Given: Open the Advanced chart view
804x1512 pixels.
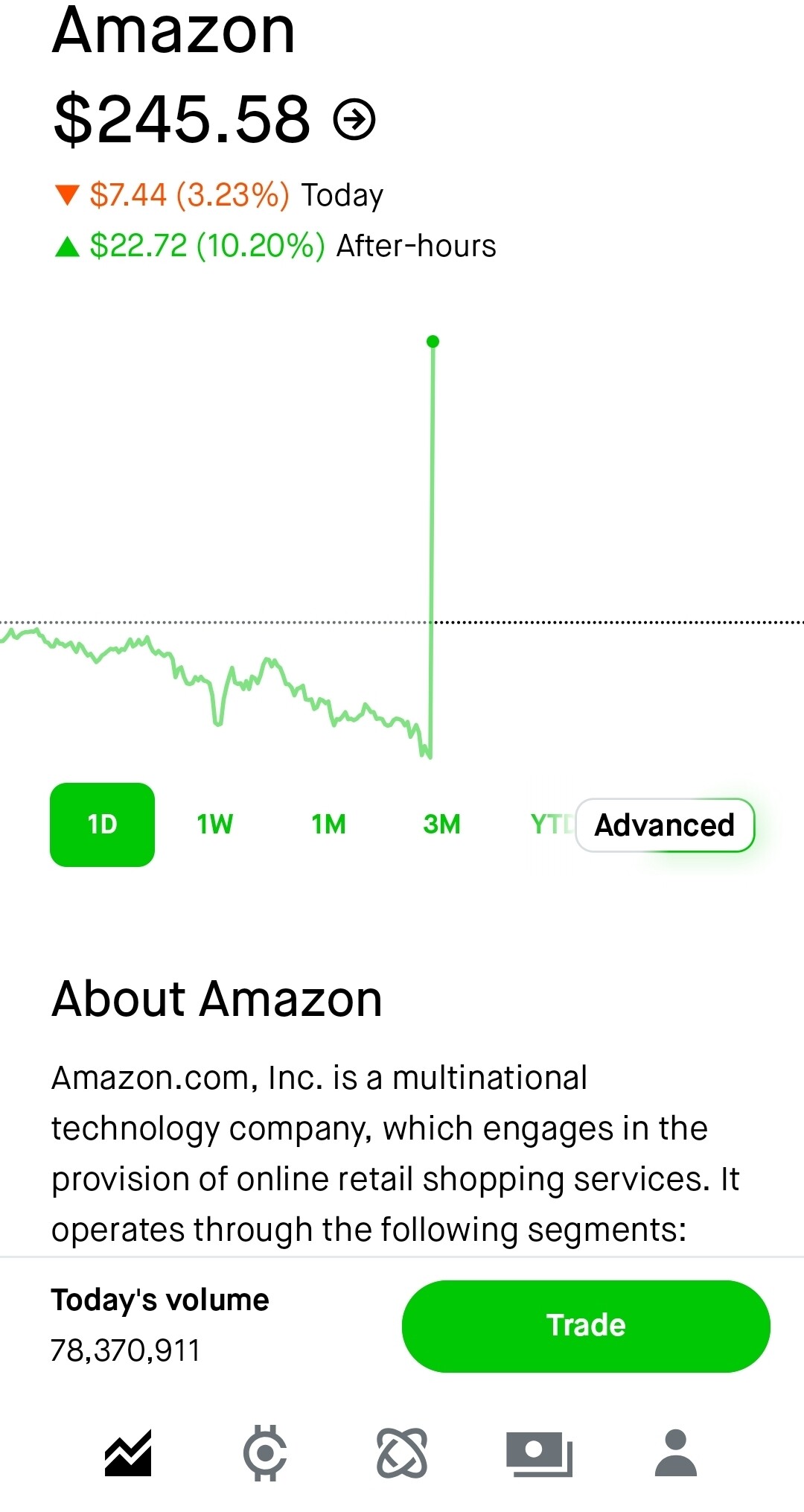Looking at the screenshot, I should point(665,825).
